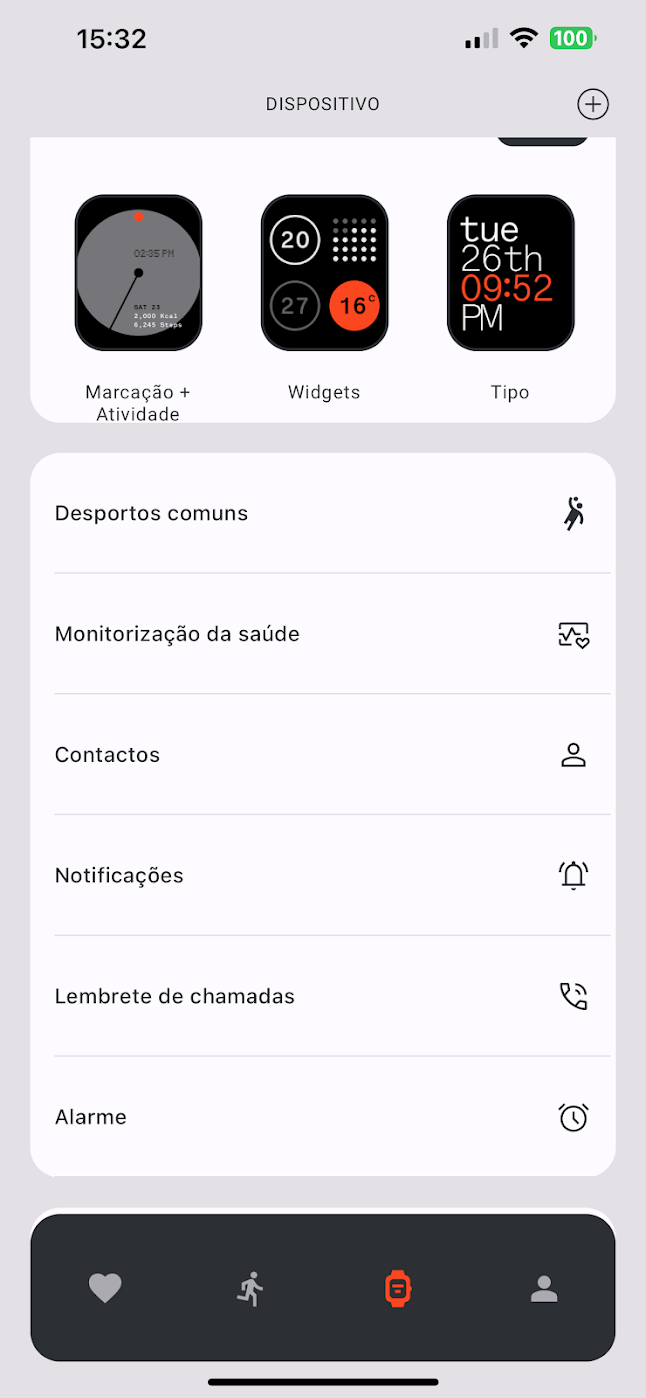Choose the Widgets watch face
Viewport: 646px width, 1398px height.
324,273
